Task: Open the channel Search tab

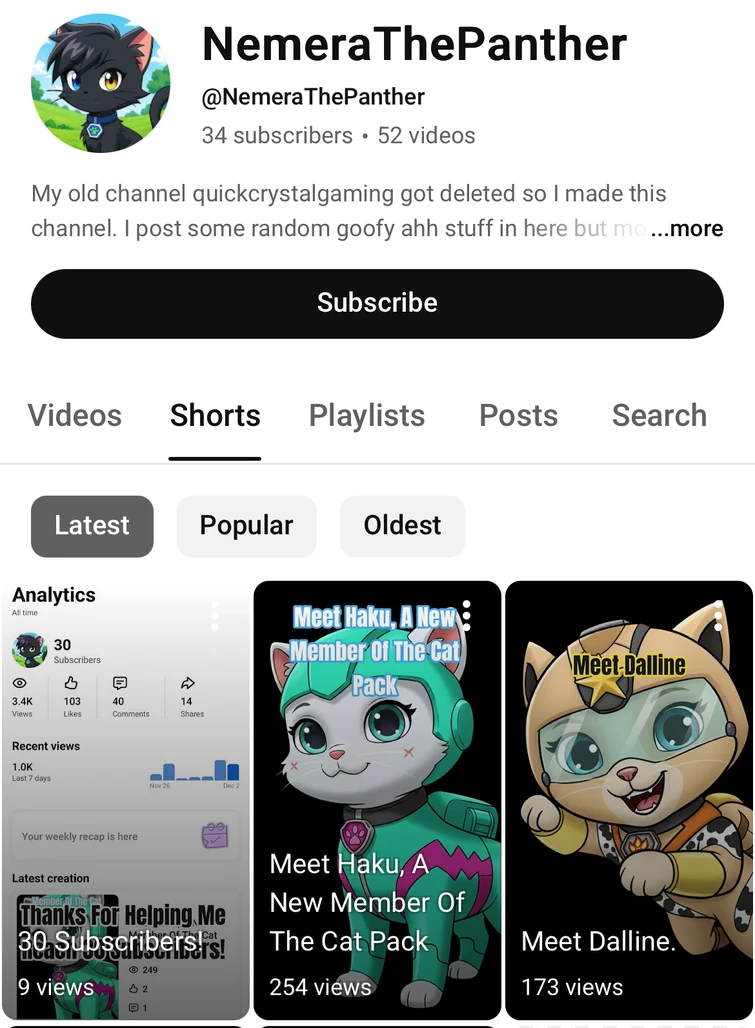Action: click(659, 416)
